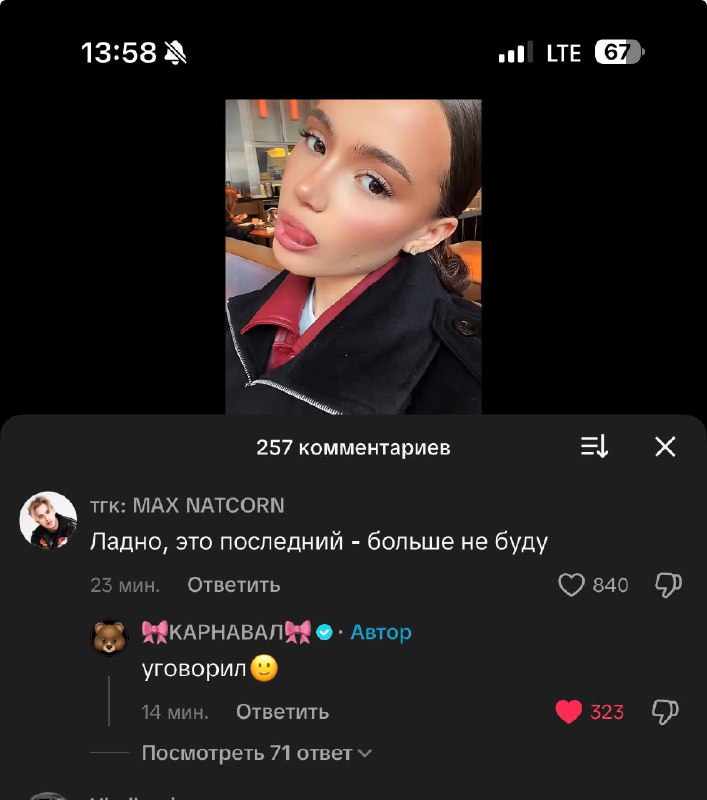Open the comment sorting options

(595, 447)
